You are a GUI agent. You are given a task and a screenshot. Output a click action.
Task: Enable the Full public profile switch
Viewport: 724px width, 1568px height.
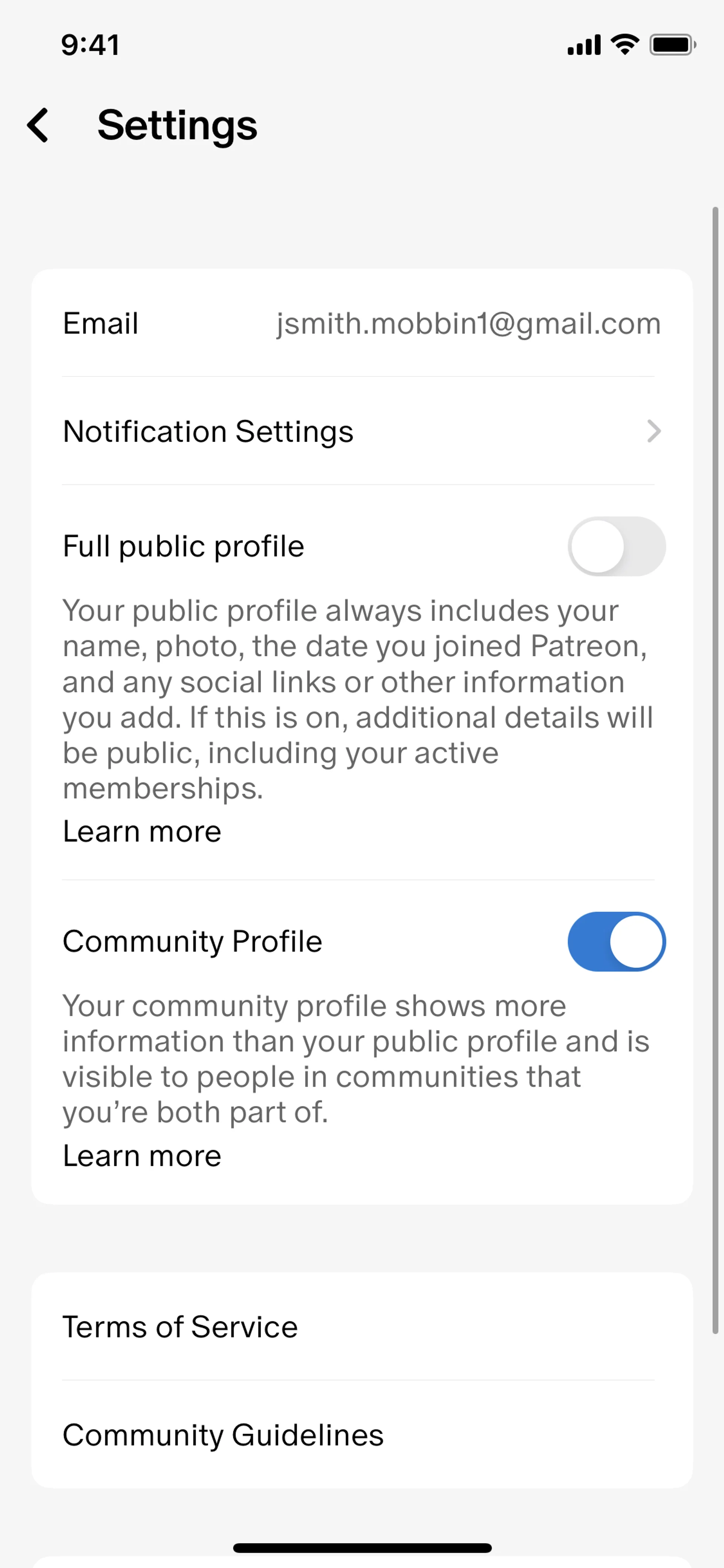click(x=616, y=547)
